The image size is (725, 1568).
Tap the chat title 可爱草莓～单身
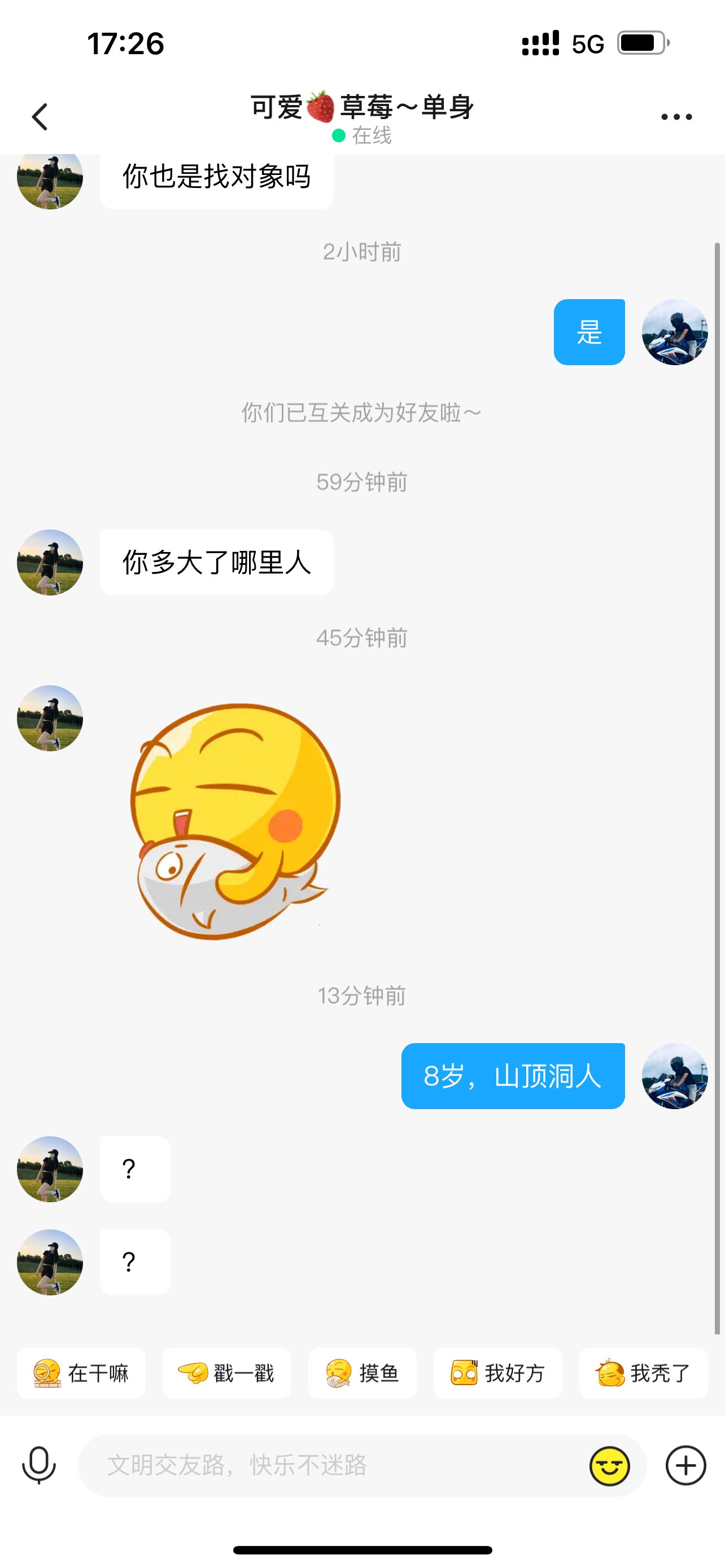(x=362, y=107)
